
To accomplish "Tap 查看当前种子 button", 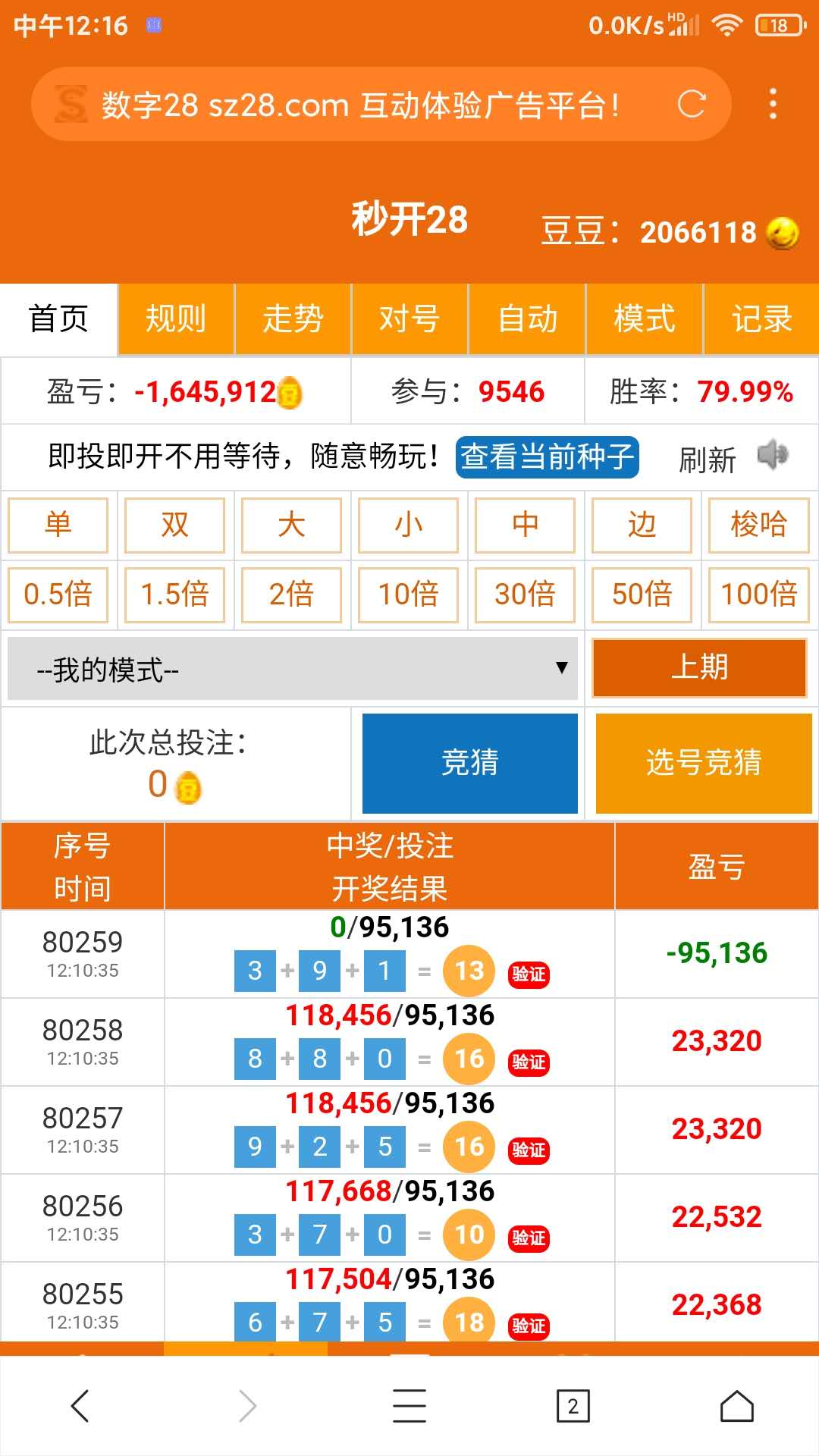I will point(547,457).
